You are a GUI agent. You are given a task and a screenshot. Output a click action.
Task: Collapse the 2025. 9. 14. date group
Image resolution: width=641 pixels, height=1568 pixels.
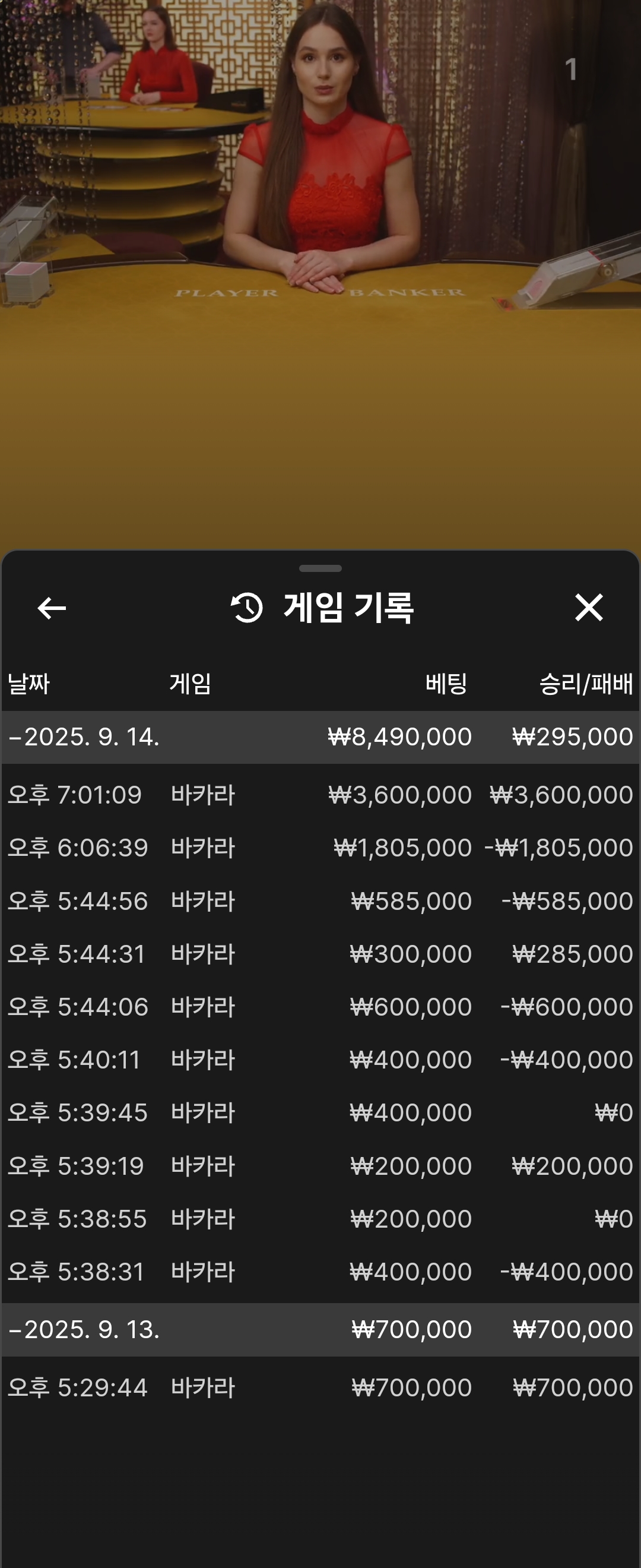(x=84, y=737)
